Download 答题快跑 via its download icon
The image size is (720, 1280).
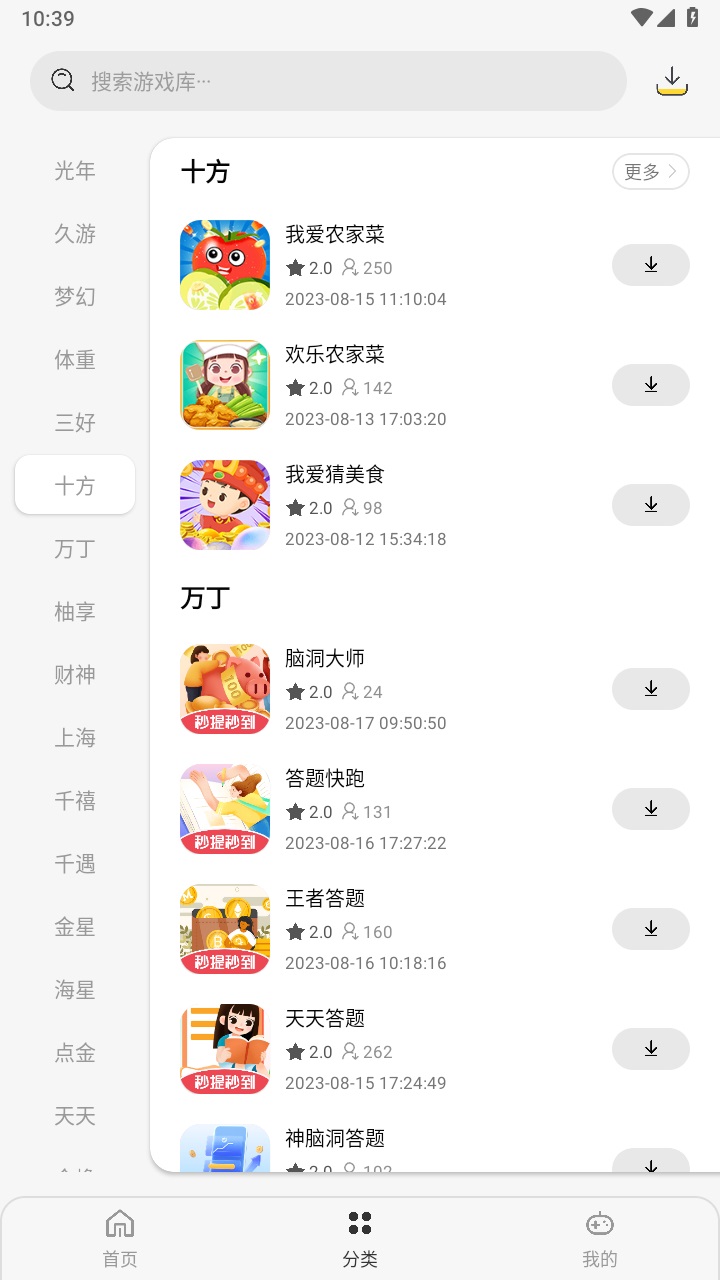tap(650, 809)
